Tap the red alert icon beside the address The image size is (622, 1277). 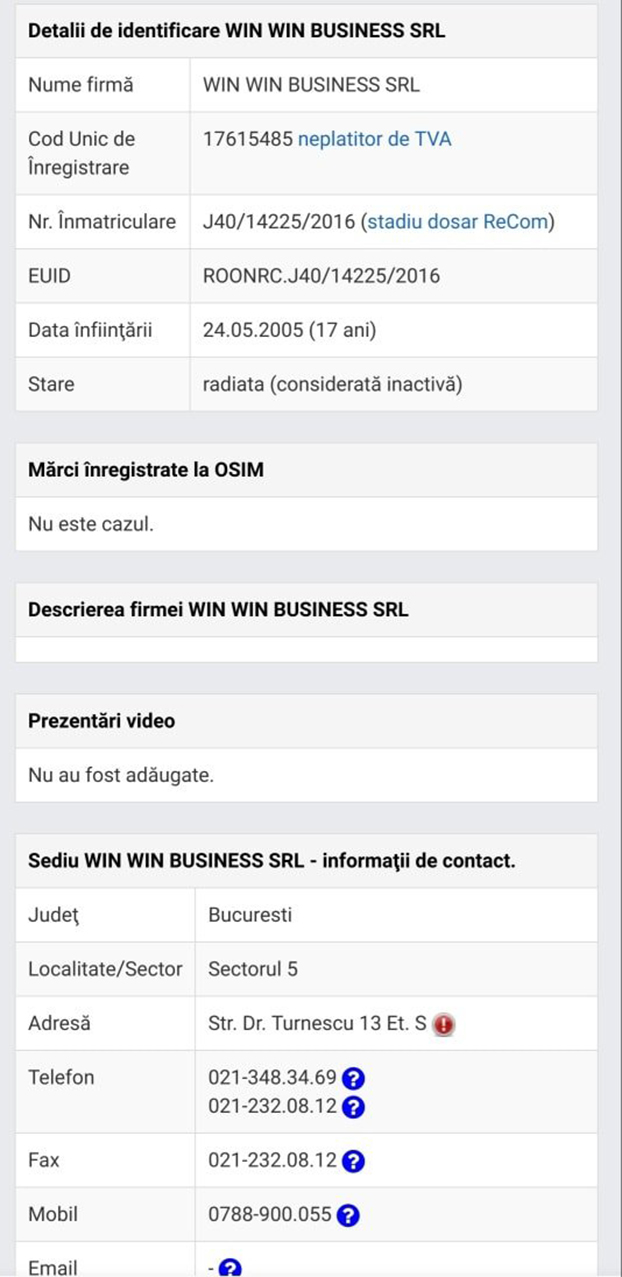point(444,1025)
